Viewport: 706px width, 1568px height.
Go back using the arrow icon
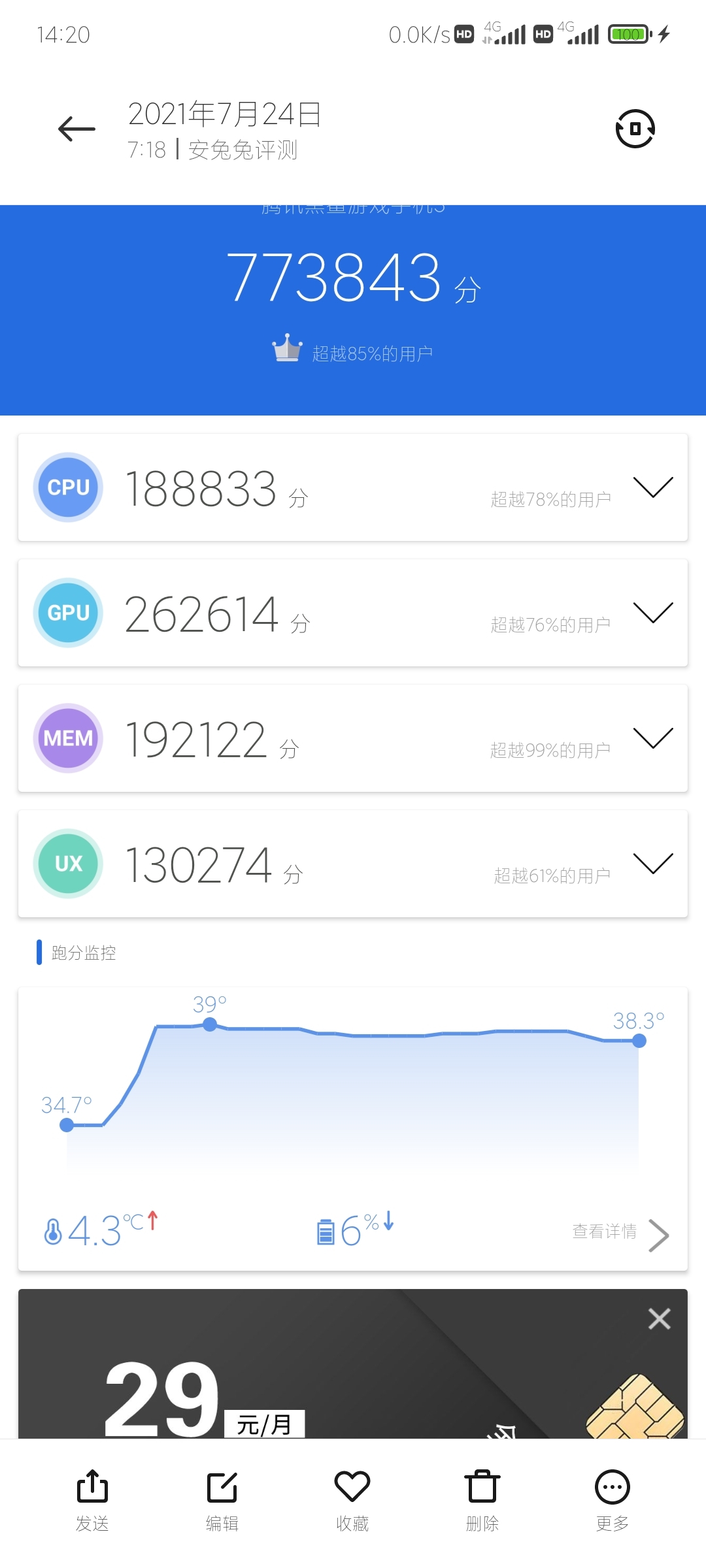(x=76, y=129)
